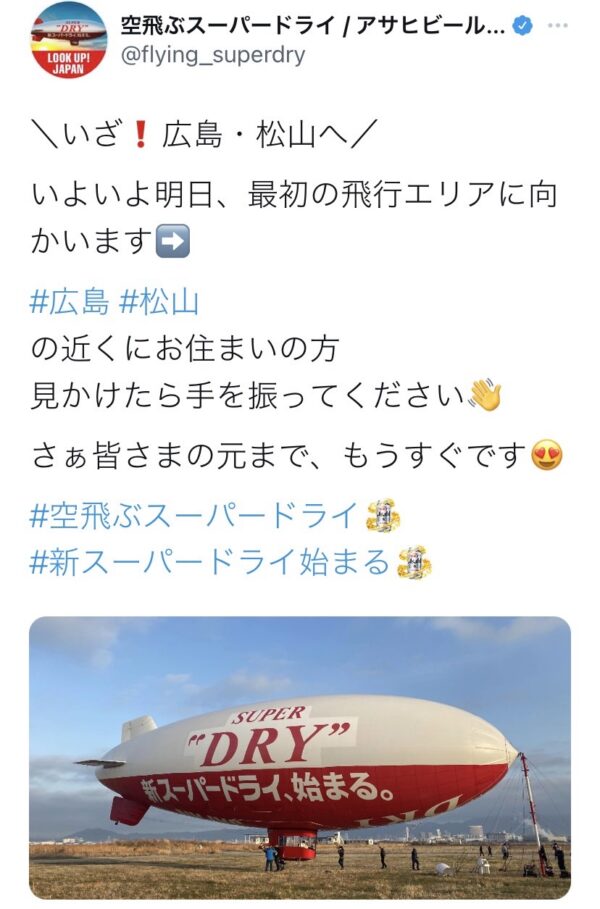
Task: Open the flying_superdry profile avatar
Action: pos(69,41)
